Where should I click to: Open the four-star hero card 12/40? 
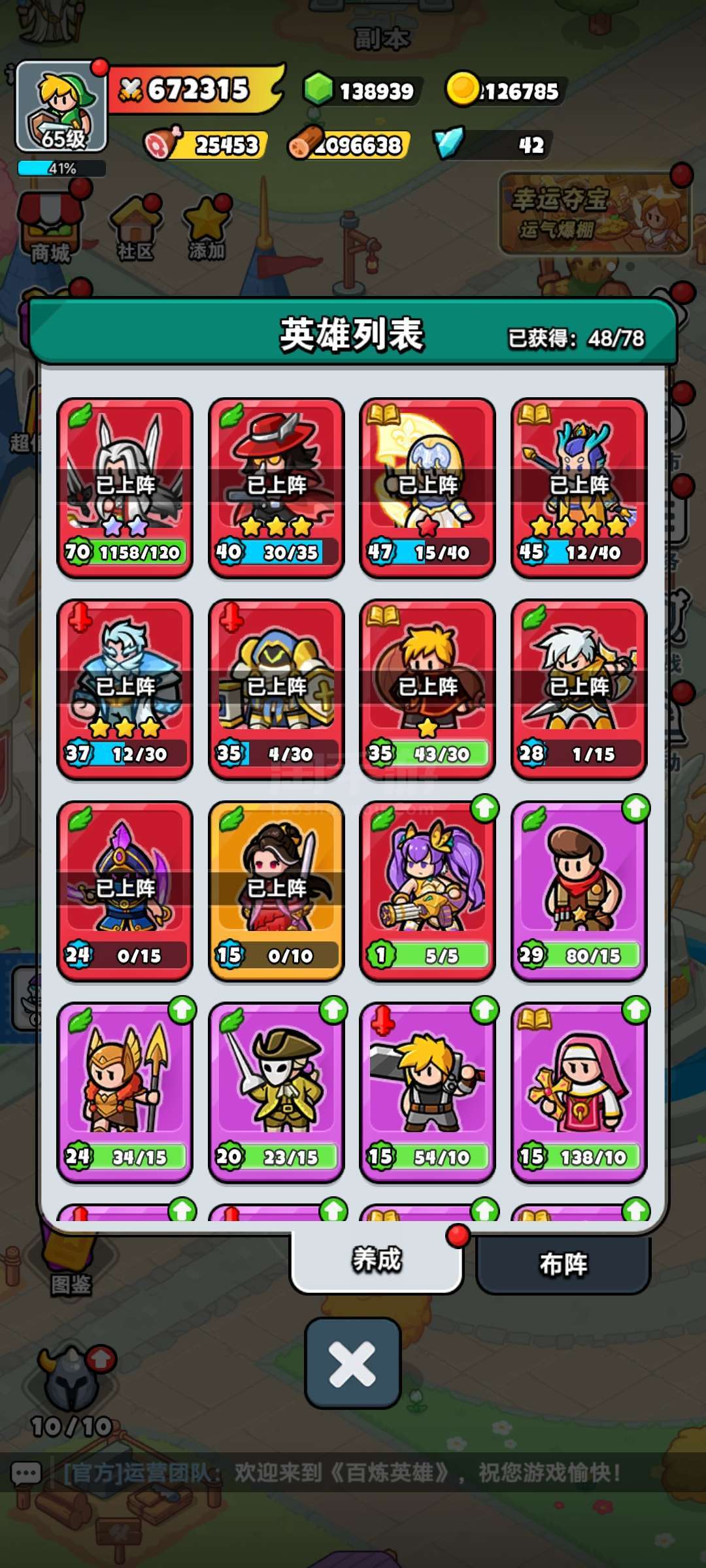(x=579, y=487)
